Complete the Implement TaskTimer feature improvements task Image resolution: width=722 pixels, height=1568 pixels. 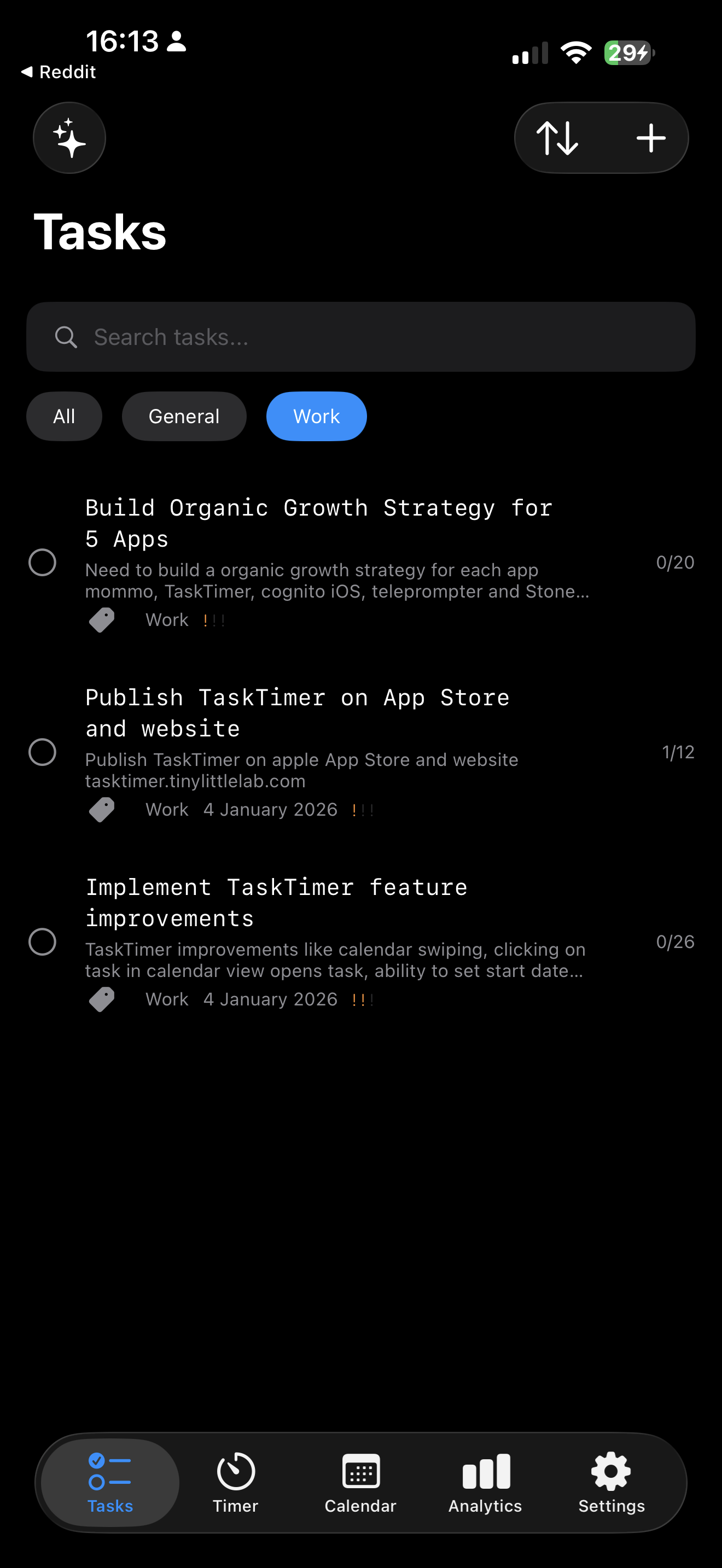point(43,941)
